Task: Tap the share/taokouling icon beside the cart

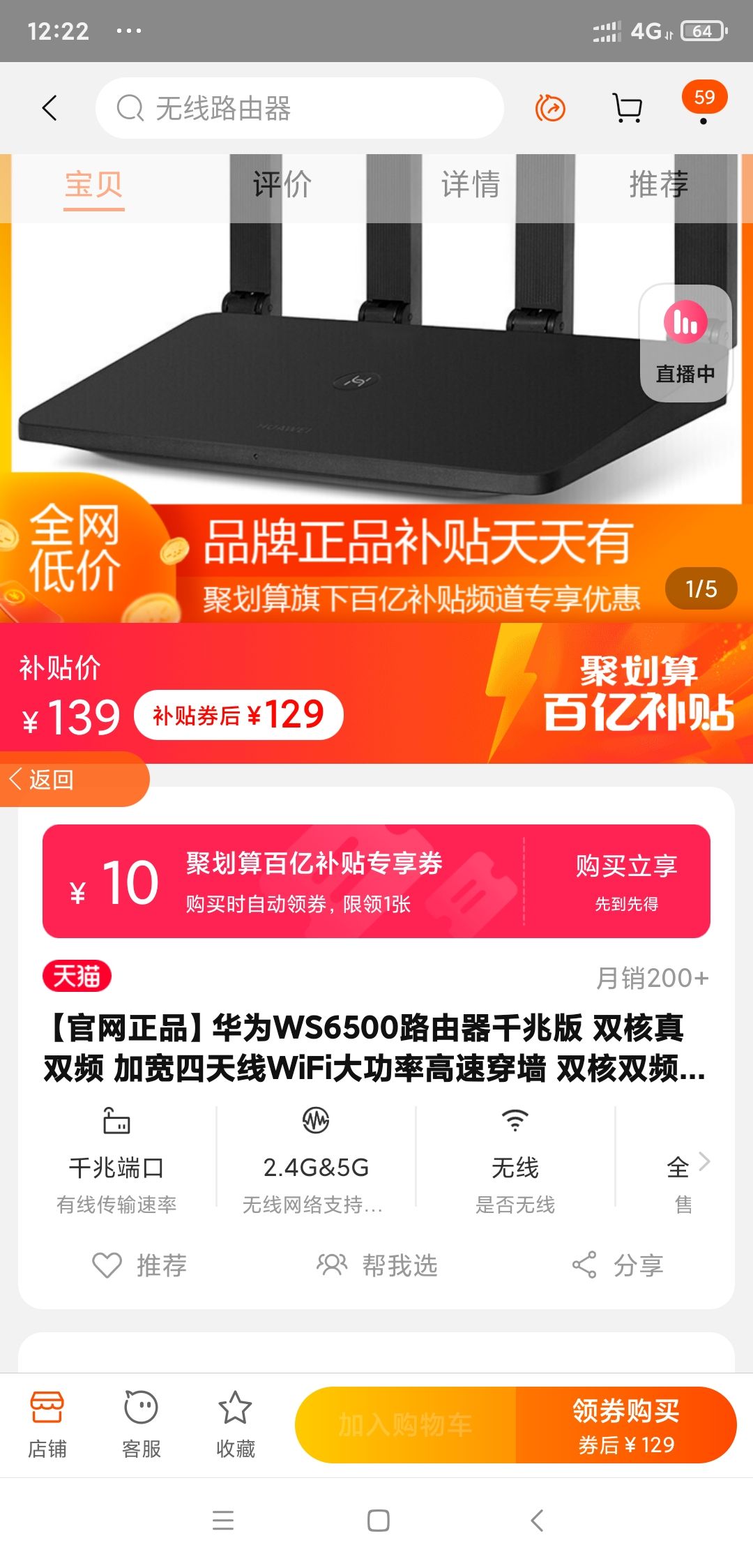Action: click(x=550, y=108)
